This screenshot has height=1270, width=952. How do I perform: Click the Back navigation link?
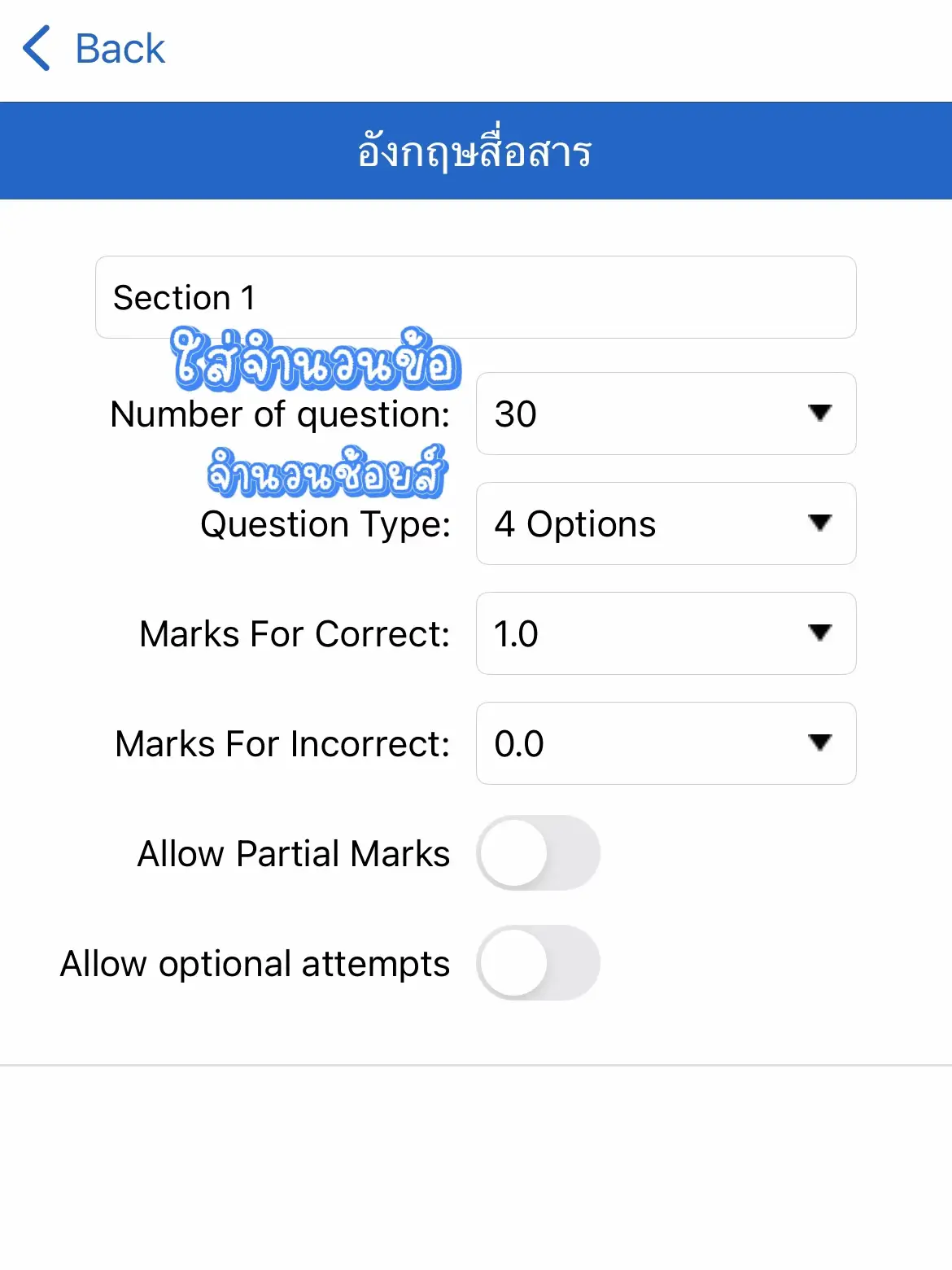[120, 48]
